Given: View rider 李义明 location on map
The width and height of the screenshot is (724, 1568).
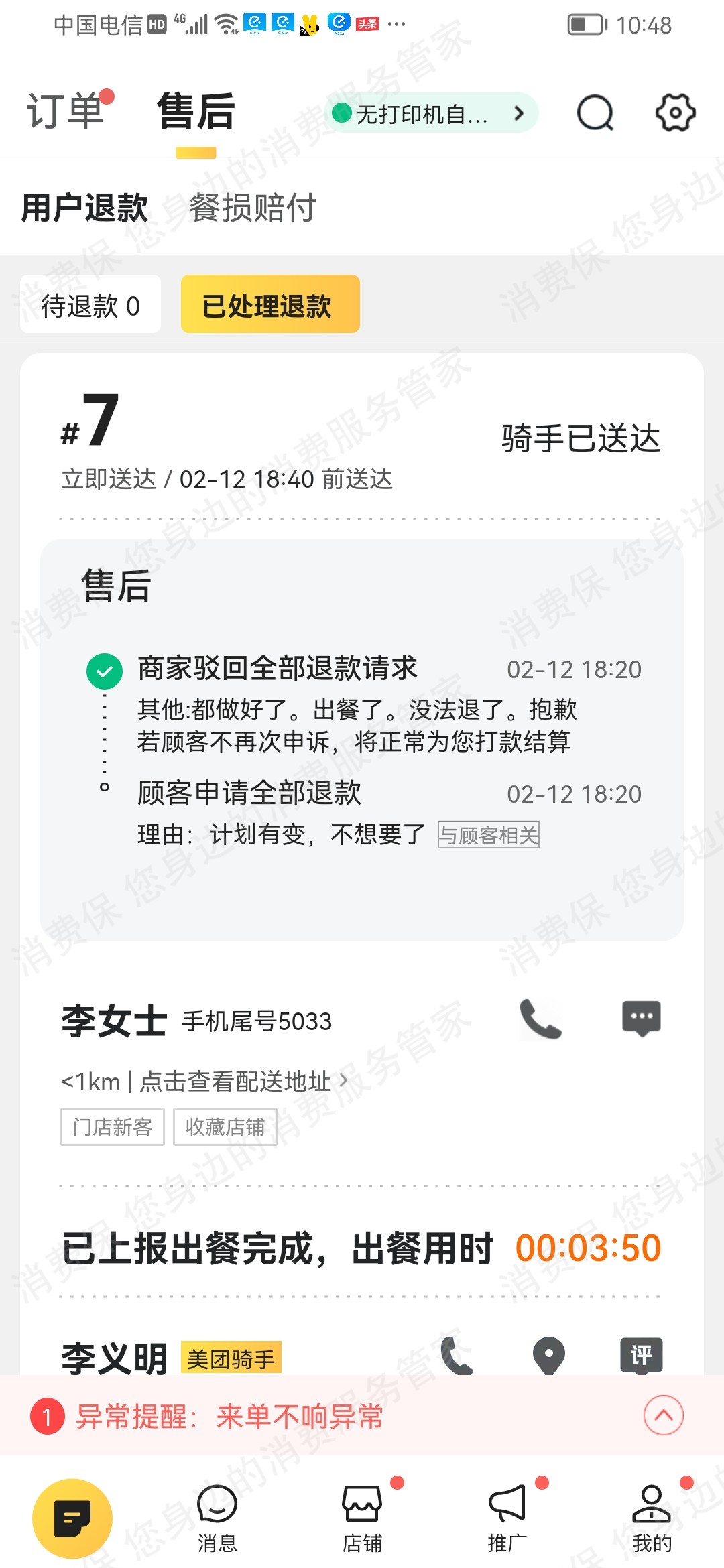Looking at the screenshot, I should tap(548, 1355).
